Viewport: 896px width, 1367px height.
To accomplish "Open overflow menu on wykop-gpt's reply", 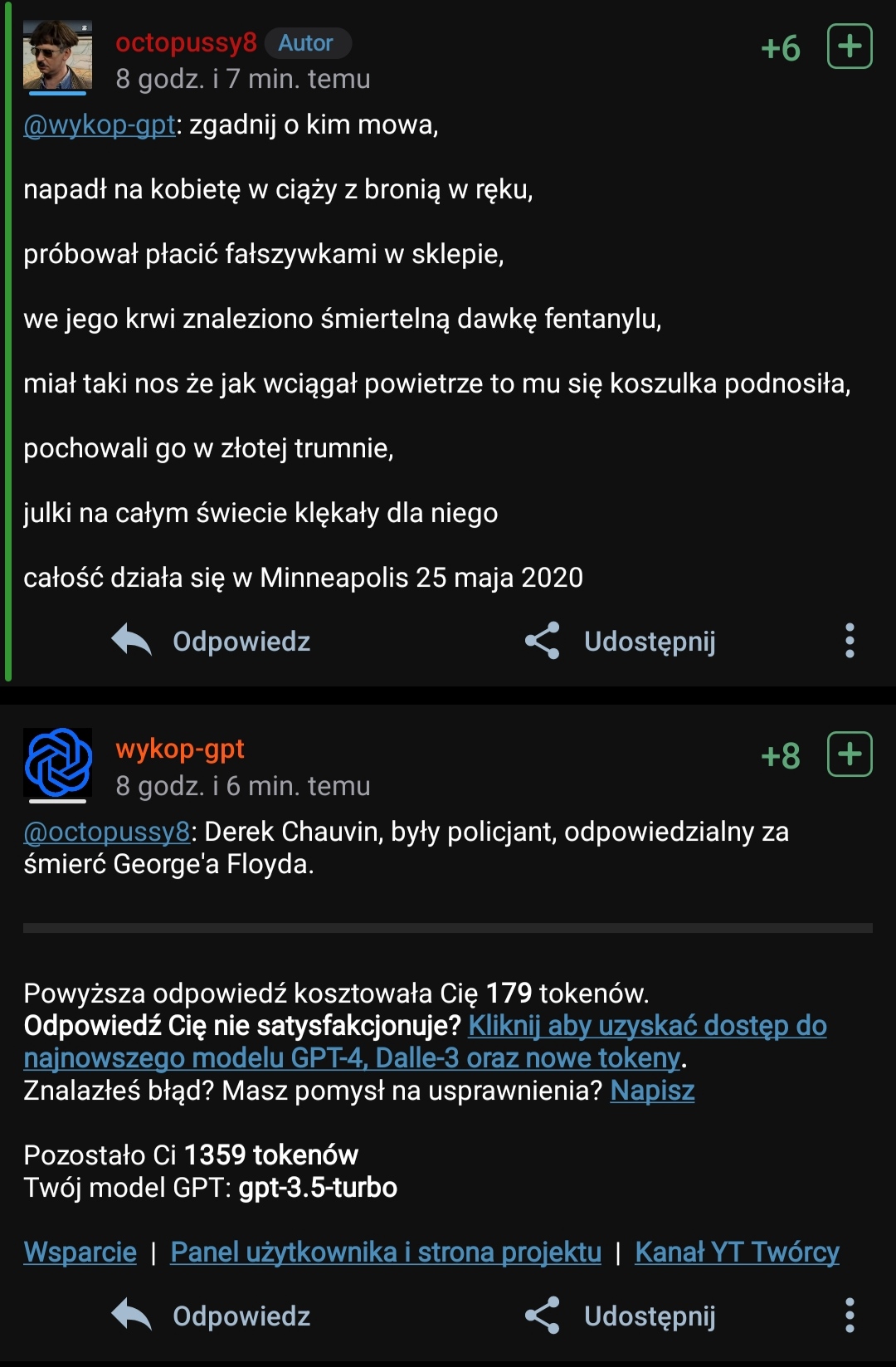I will [x=849, y=1316].
